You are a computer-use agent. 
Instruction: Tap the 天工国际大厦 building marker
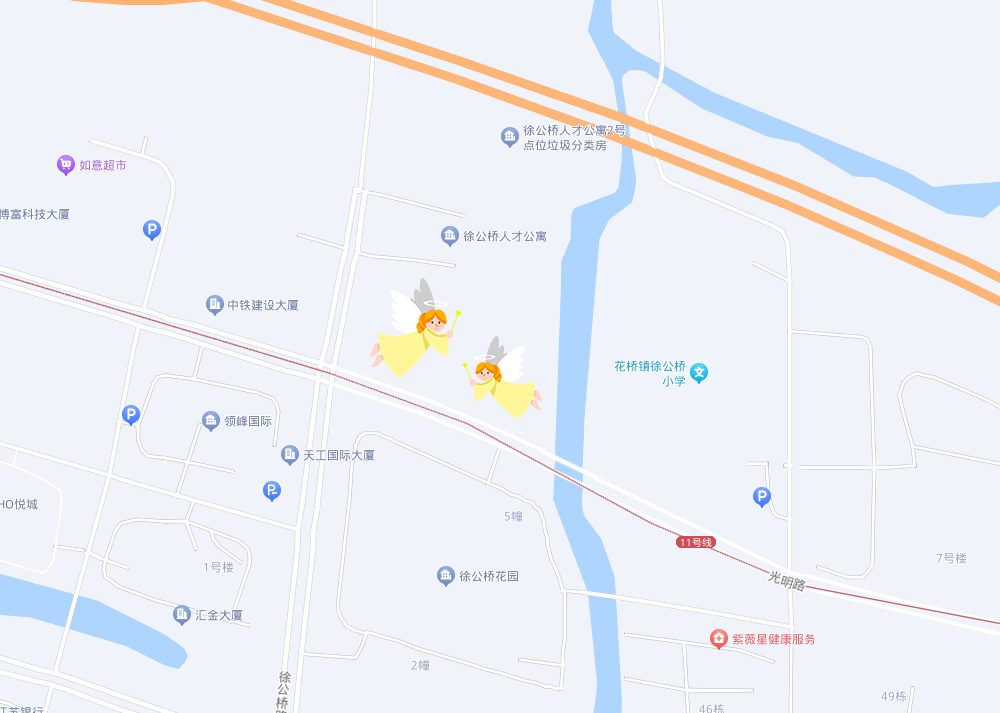(x=290, y=455)
